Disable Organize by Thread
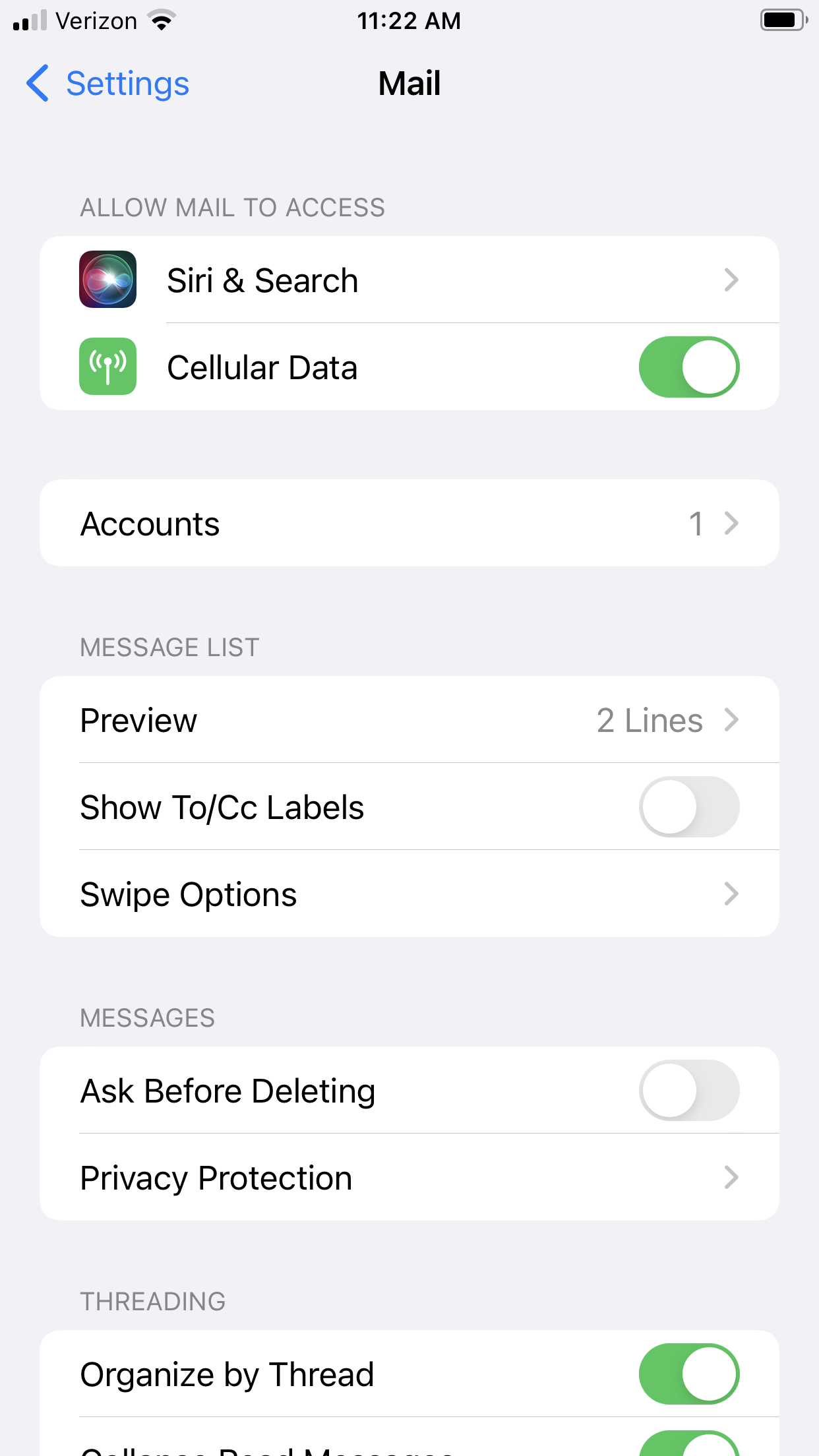This screenshot has width=819, height=1456. coord(688,1374)
